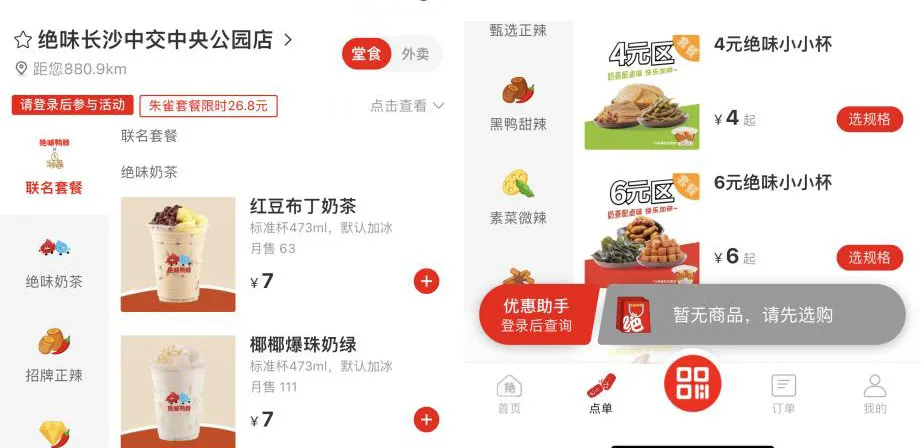Viewport: 921px width, 448px height.
Task: Go to 首页 home tab
Action: (509, 394)
